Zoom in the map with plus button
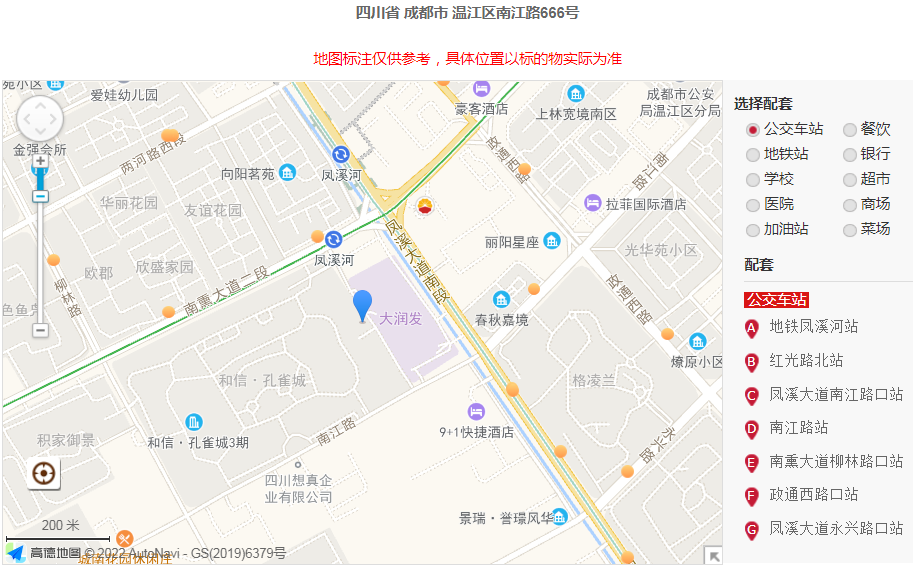Image resolution: width=913 pixels, height=567 pixels. click(41, 161)
